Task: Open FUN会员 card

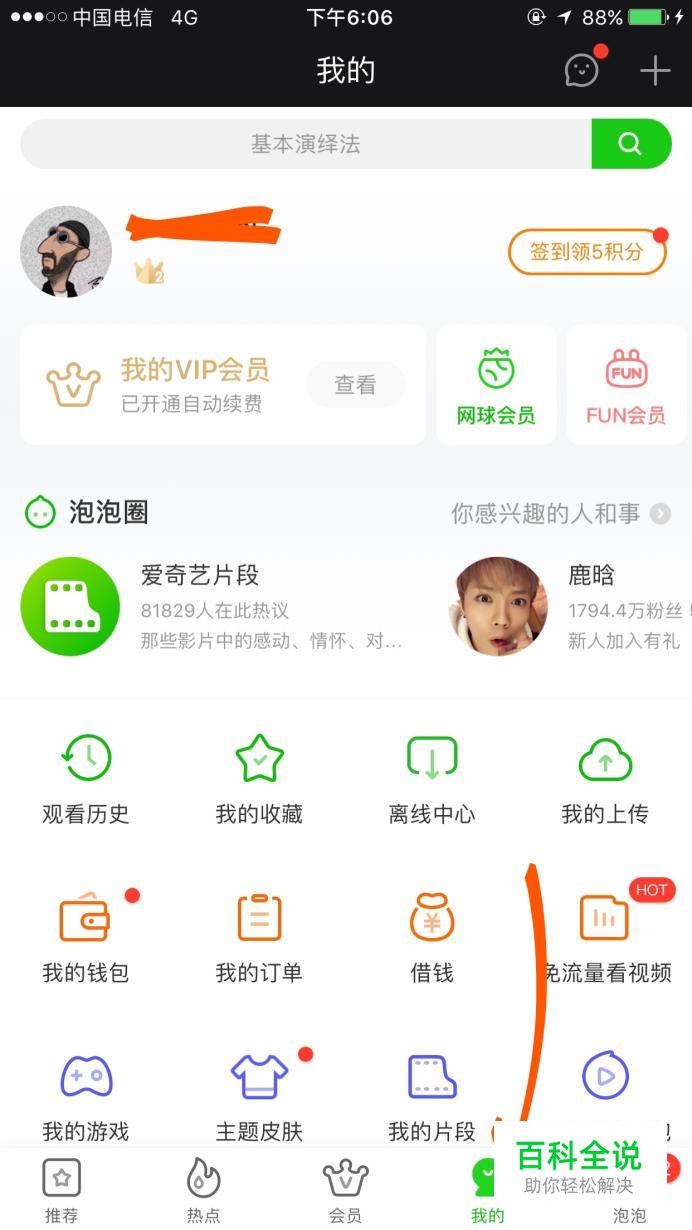Action: tap(626, 385)
